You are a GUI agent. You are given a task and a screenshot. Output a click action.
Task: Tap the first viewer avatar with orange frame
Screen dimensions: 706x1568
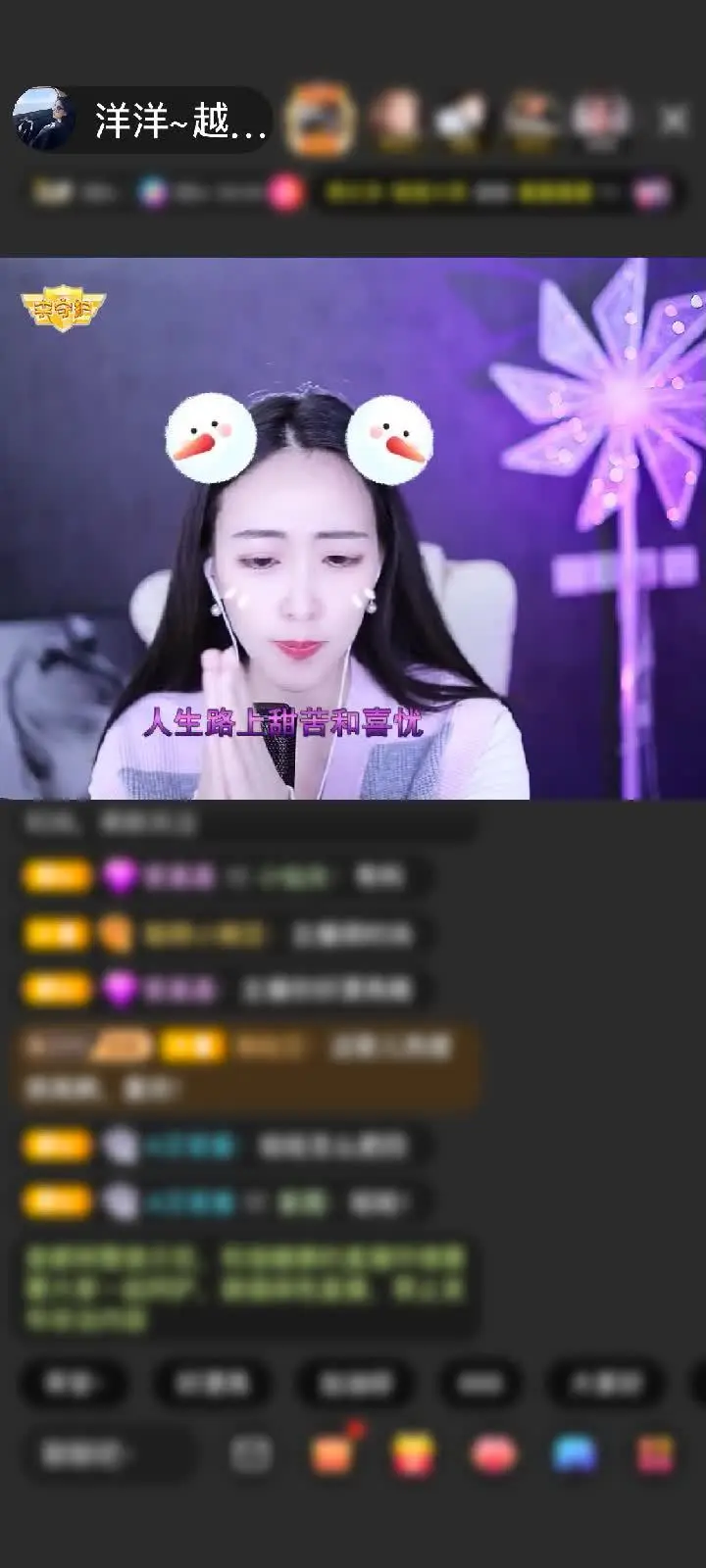coord(320,120)
